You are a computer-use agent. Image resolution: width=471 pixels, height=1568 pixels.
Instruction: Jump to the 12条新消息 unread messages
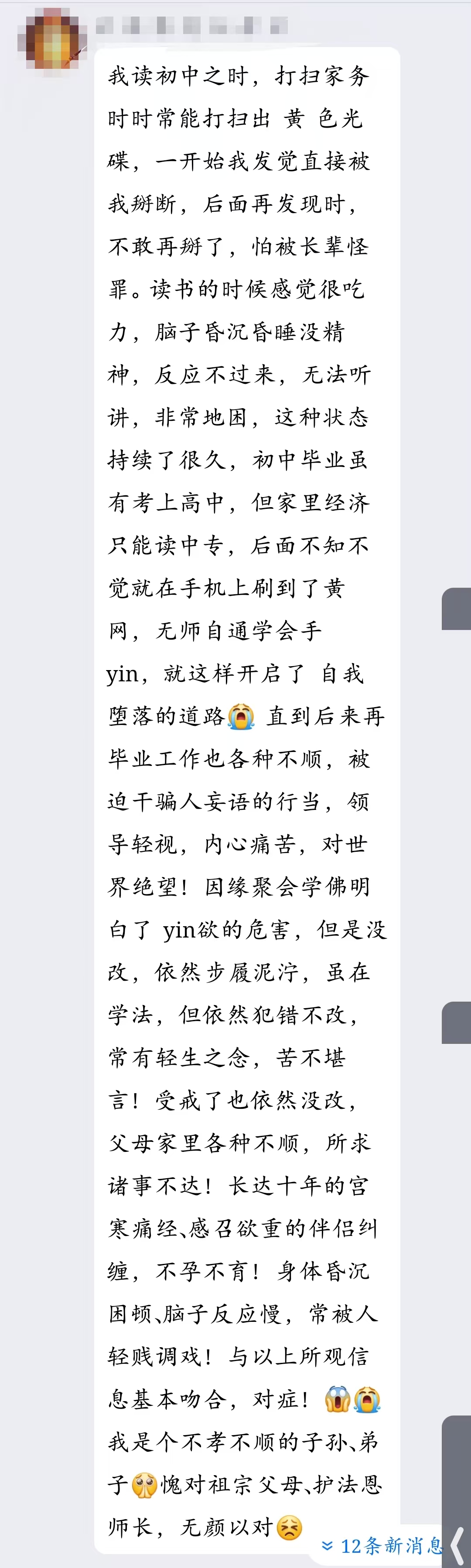click(x=382, y=1545)
